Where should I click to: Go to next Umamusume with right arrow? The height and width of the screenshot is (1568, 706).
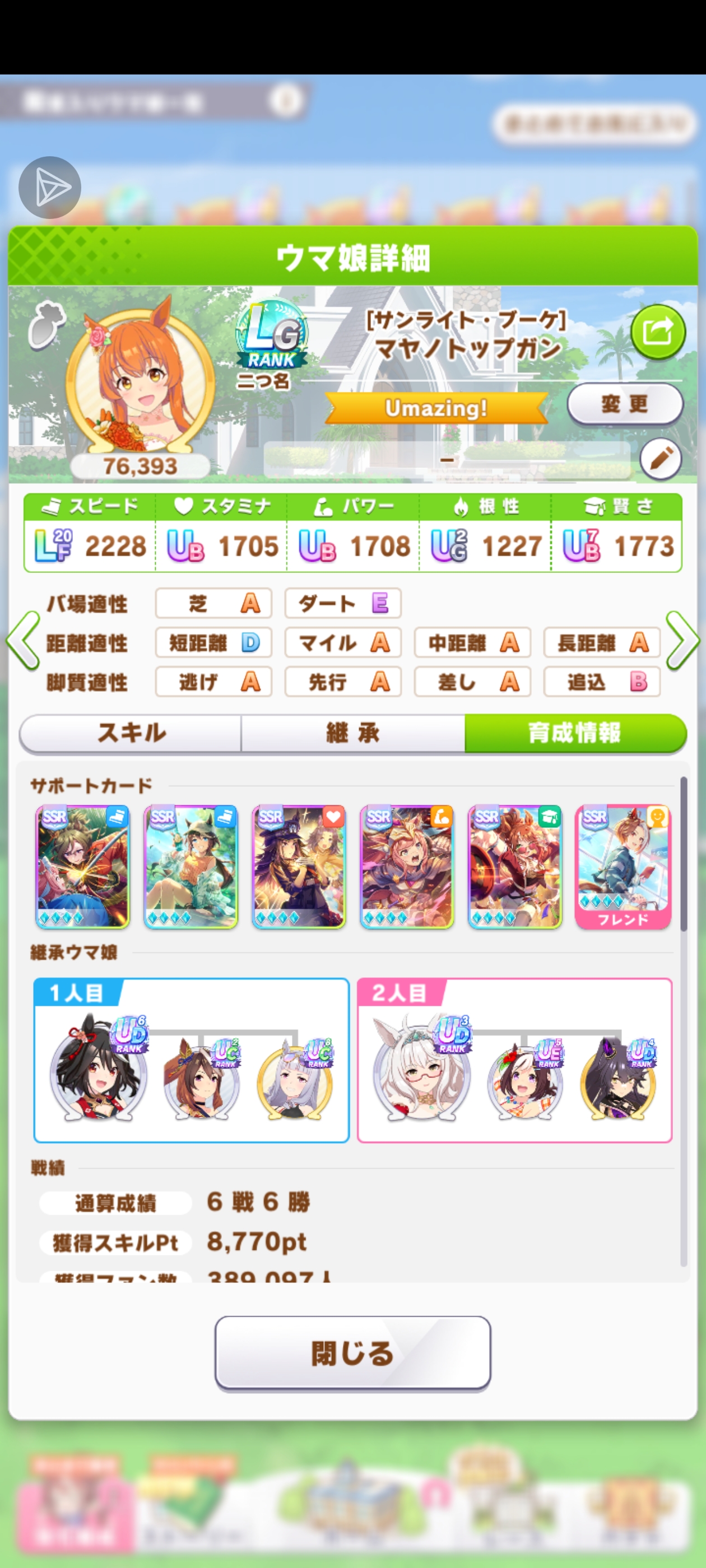point(682,641)
